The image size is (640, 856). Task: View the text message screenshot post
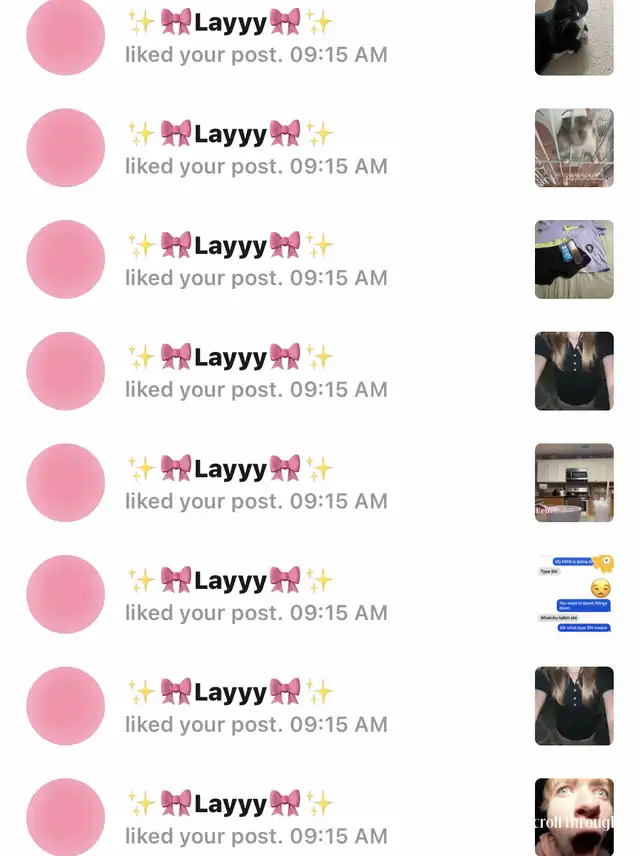pyautogui.click(x=574, y=594)
